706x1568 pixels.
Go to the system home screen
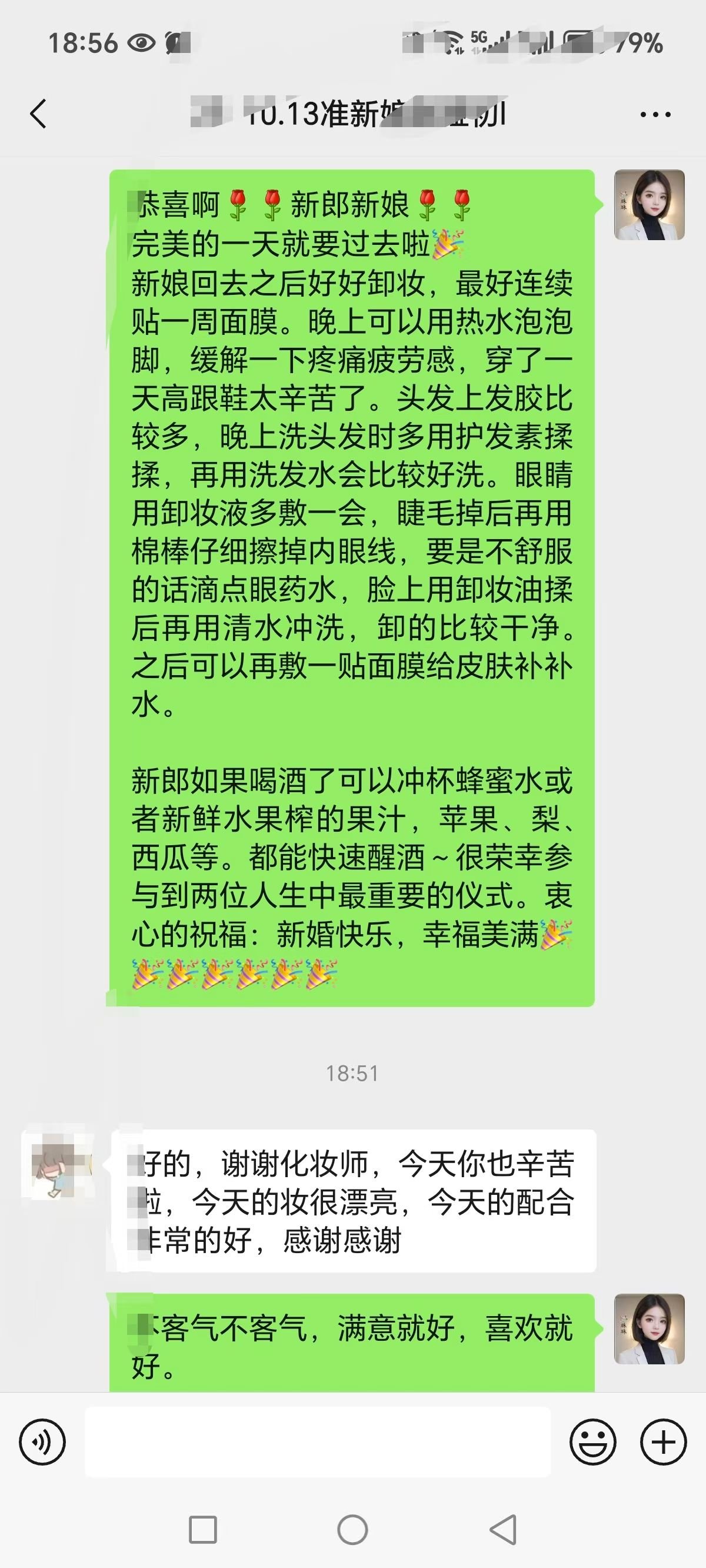[x=352, y=1530]
